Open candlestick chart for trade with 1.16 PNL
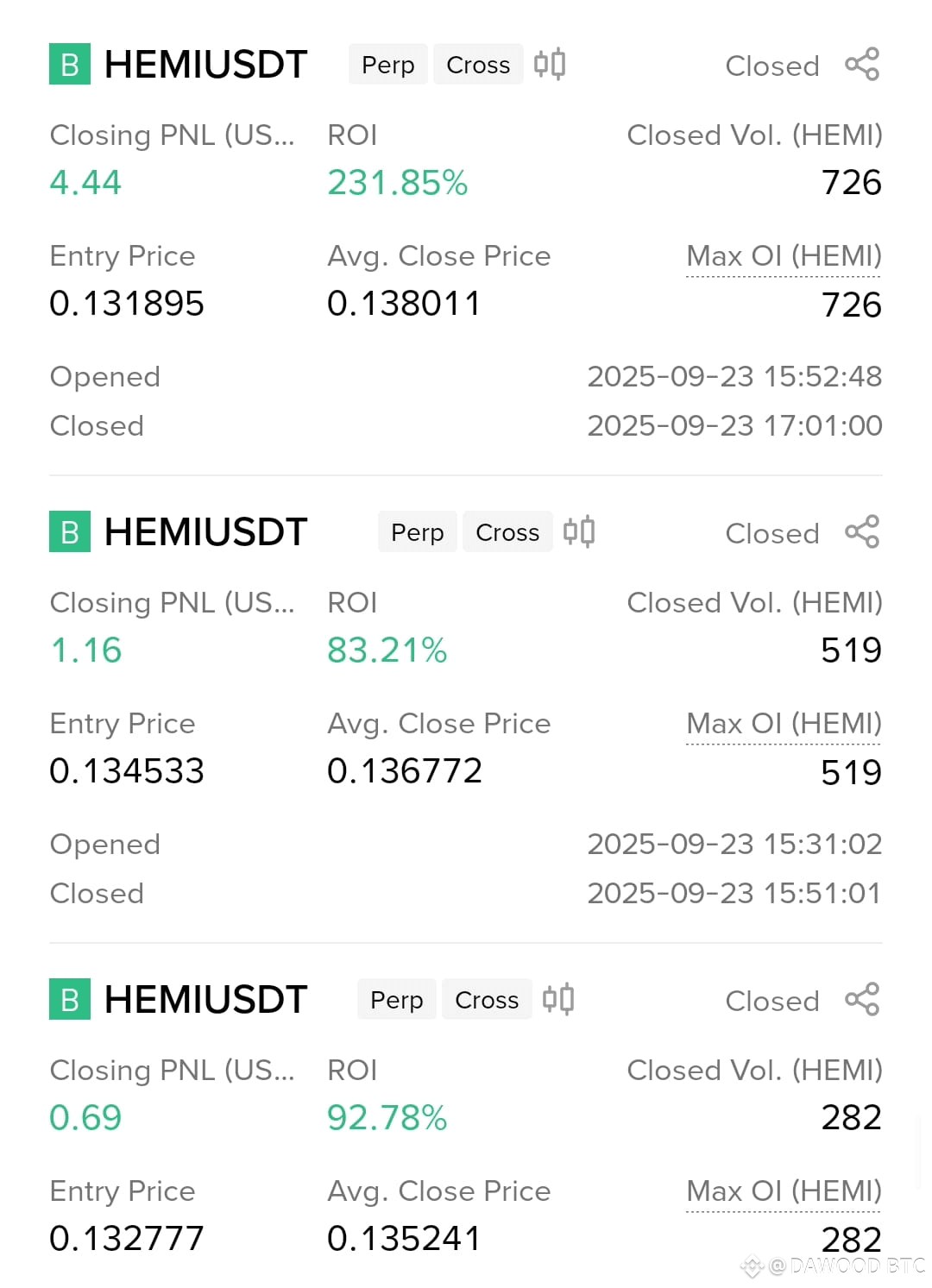 click(x=579, y=531)
